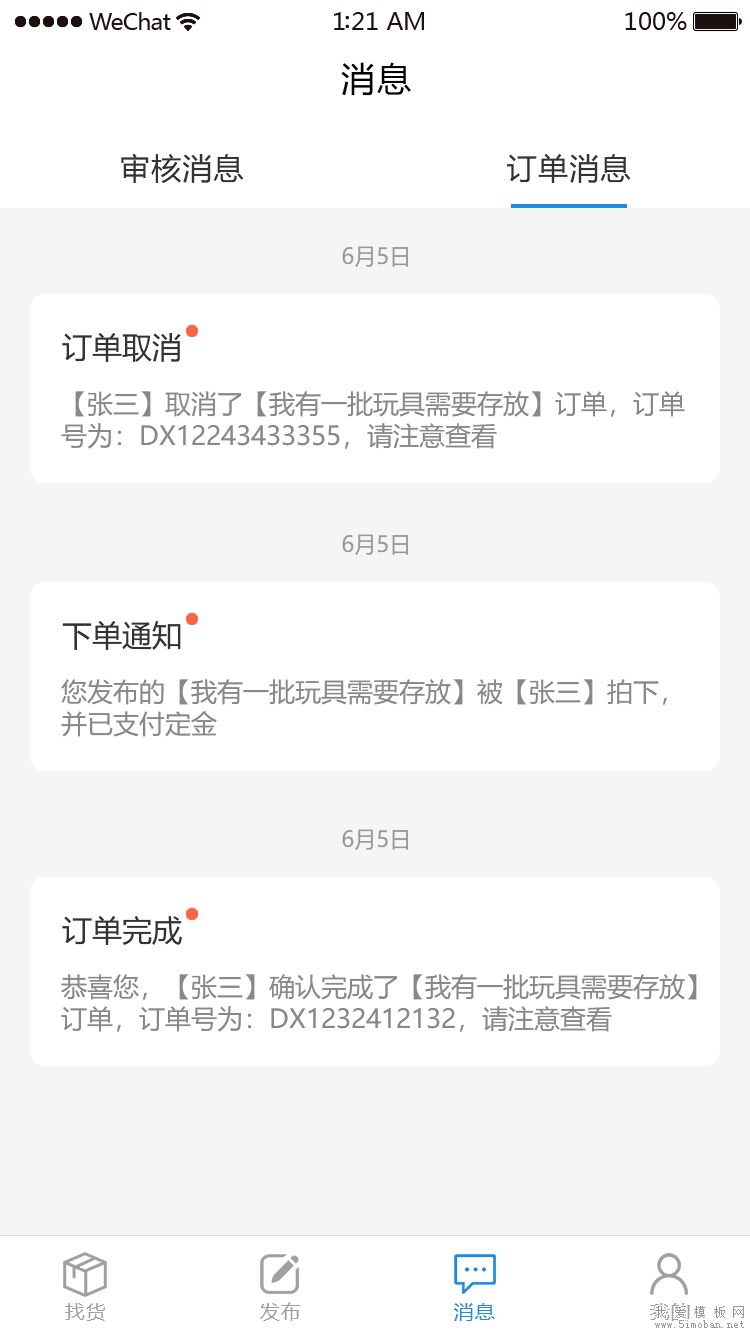Switch to the 订单消息 tab
The image size is (750, 1334).
pos(569,170)
